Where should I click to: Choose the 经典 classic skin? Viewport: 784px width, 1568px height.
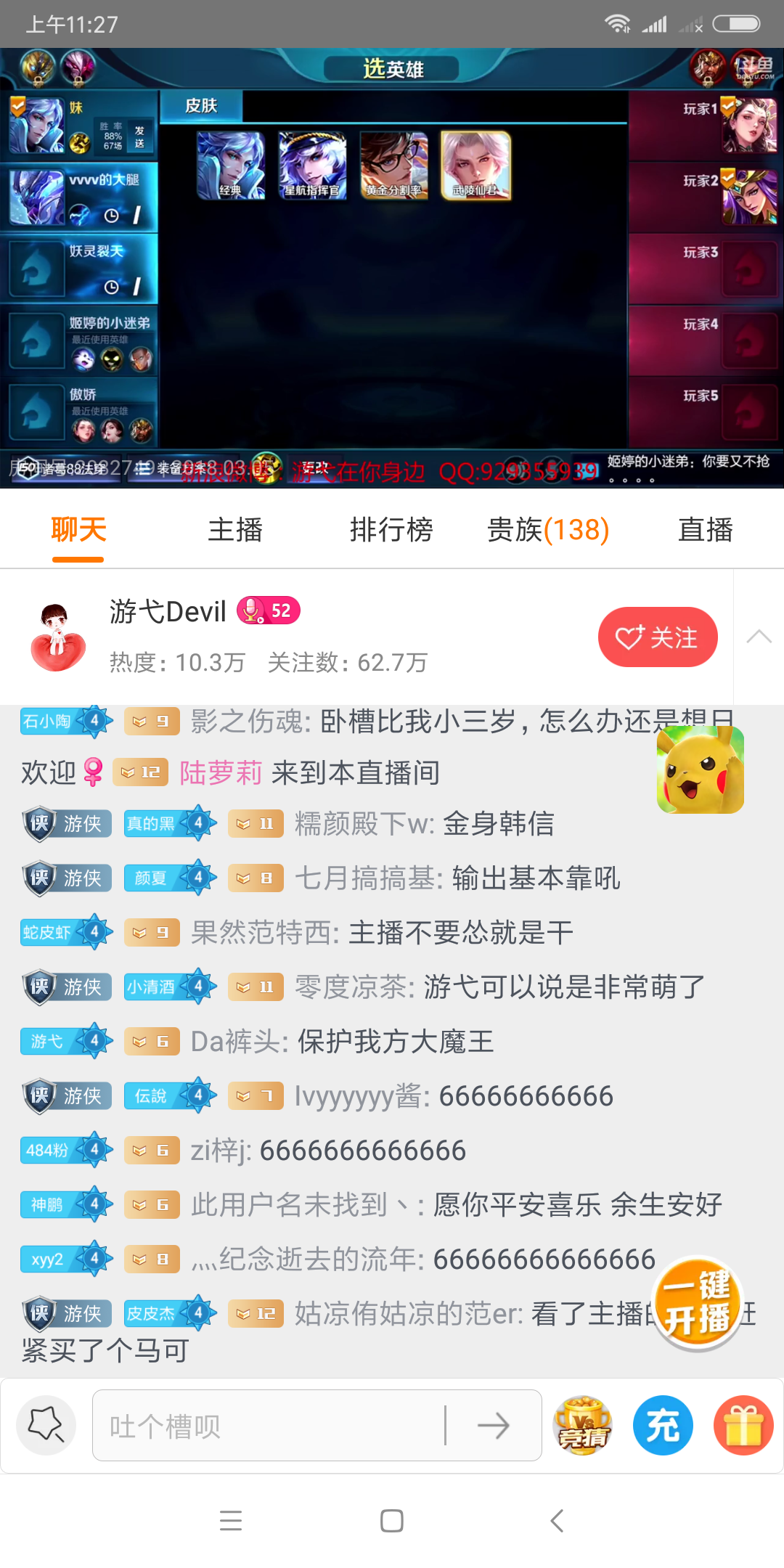pos(232,166)
